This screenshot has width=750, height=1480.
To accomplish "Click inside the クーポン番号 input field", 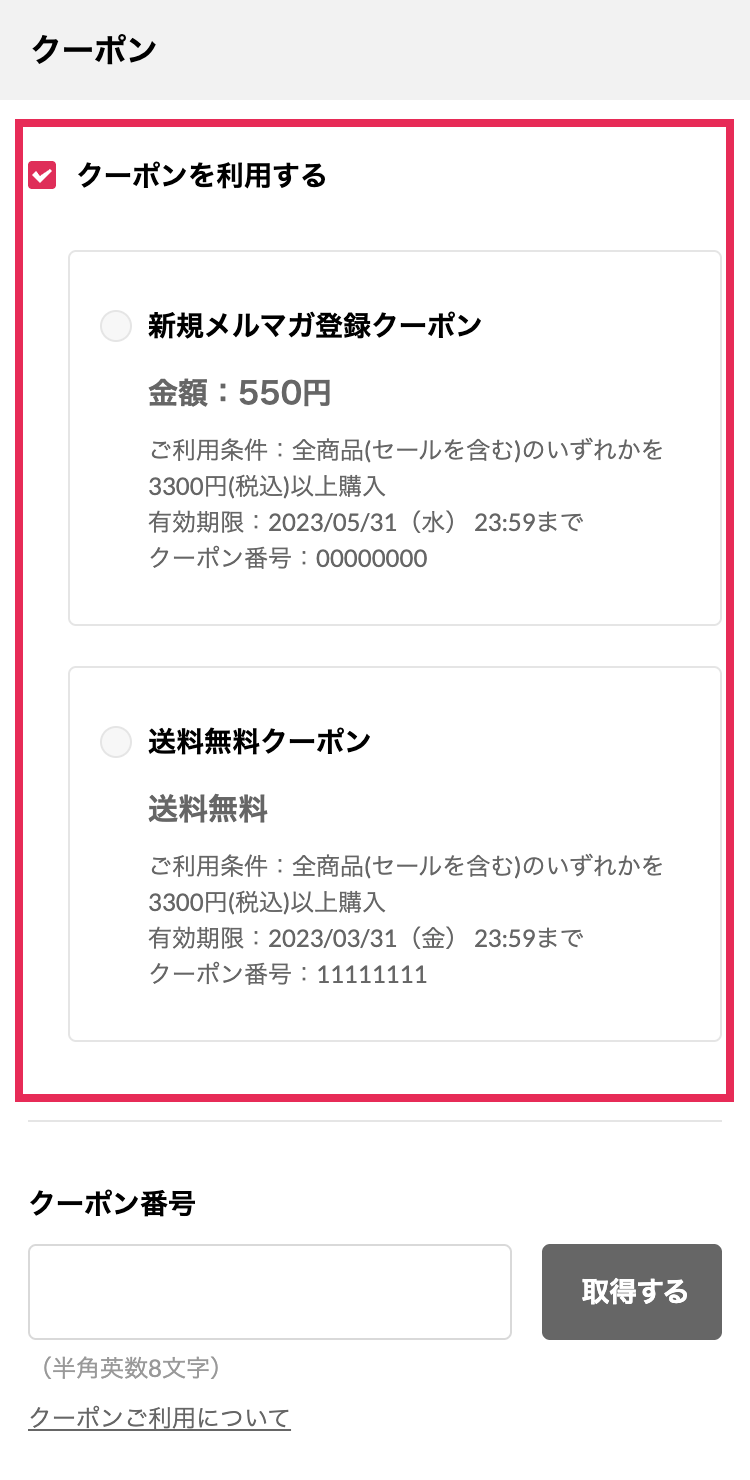I will [270, 1291].
